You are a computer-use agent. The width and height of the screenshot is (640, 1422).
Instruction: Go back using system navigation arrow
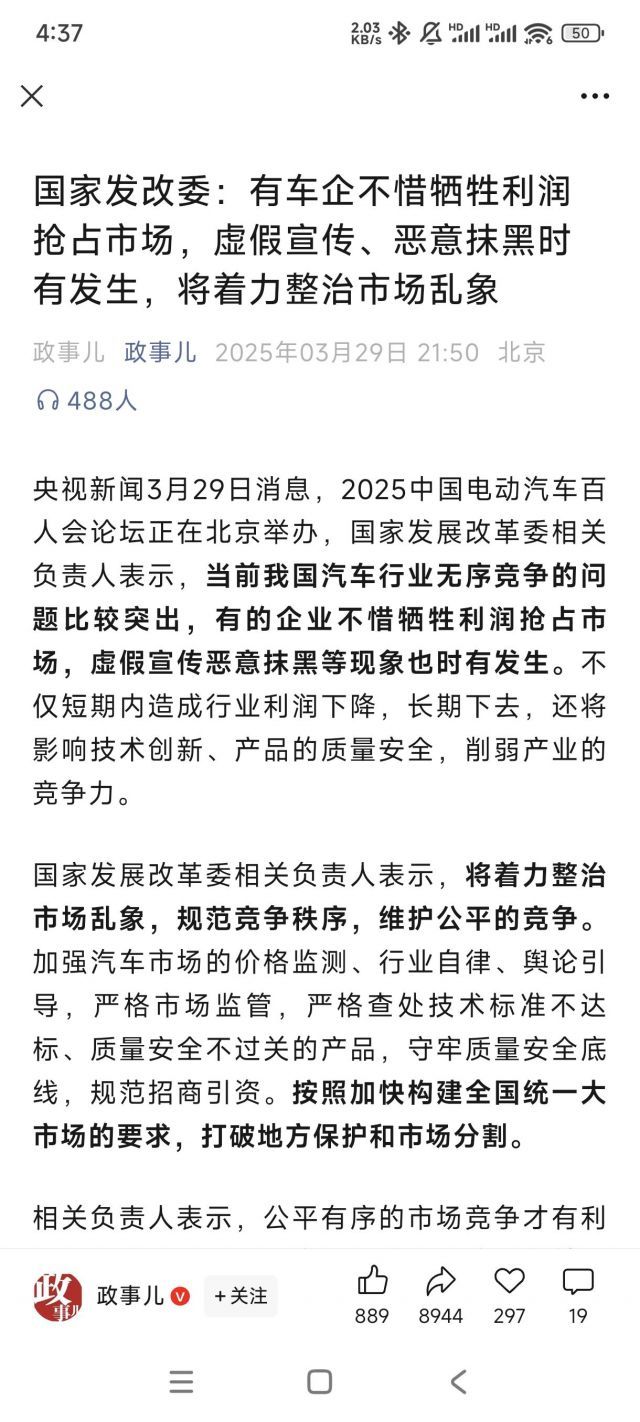[x=458, y=1382]
